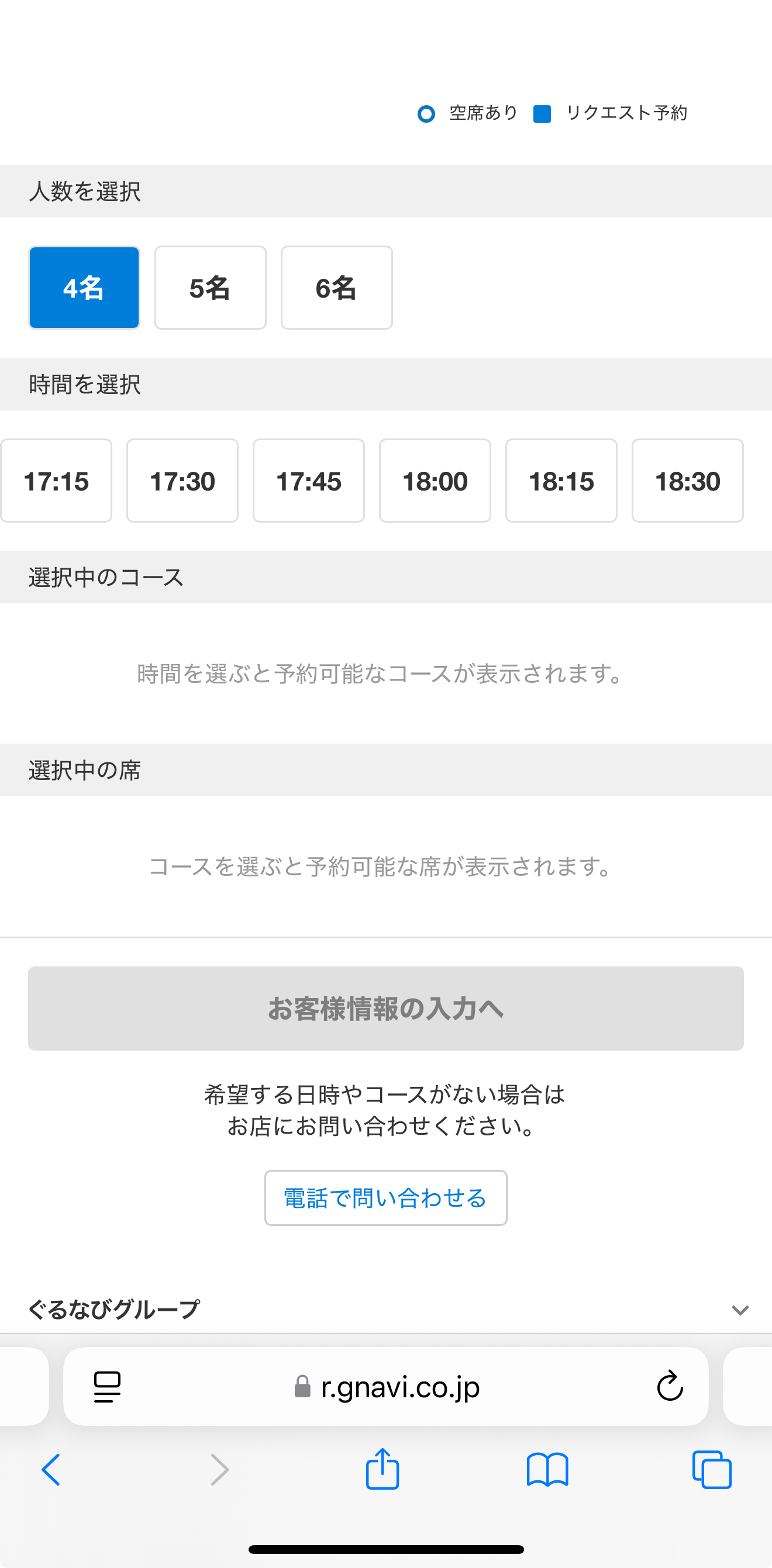This screenshot has width=772, height=1568.
Task: Go back to the previous page
Action: point(51,1470)
